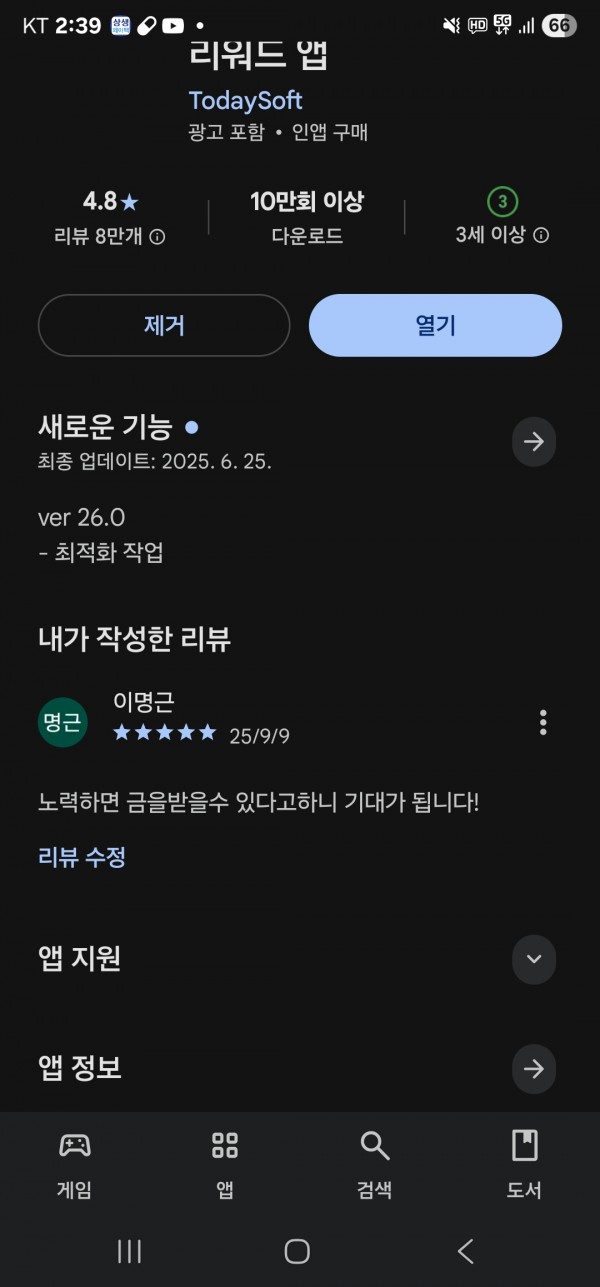600x1287 pixels.
Task: Expand the 앱 지원 section
Action: pos(534,959)
